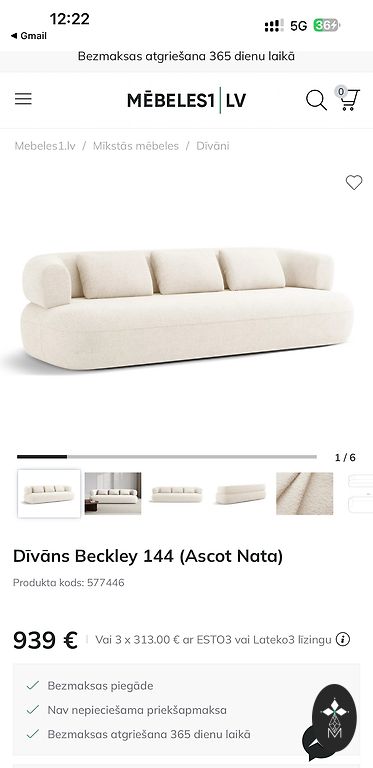Select the living room interior thumbnail
373x768 pixels.
pyautogui.click(x=113, y=493)
